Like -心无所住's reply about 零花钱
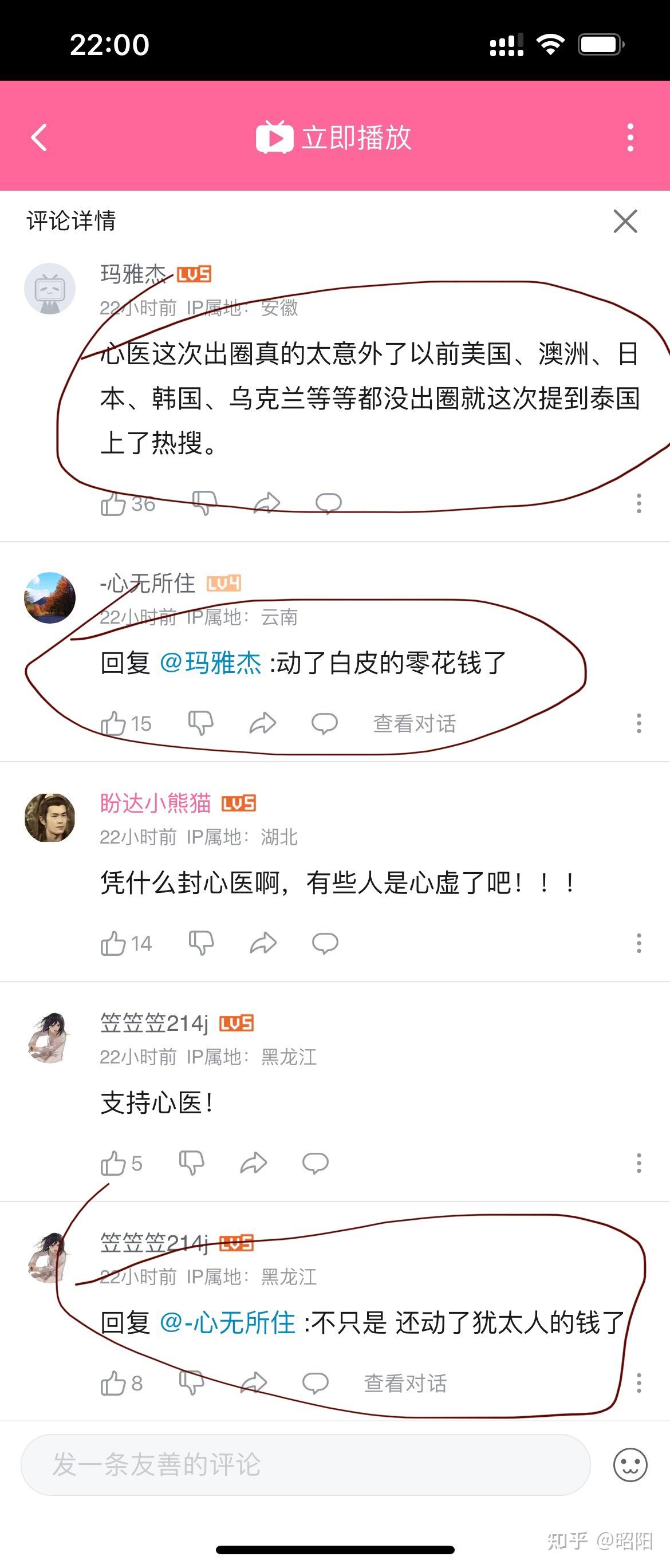Image resolution: width=670 pixels, height=1568 pixels. [x=113, y=724]
